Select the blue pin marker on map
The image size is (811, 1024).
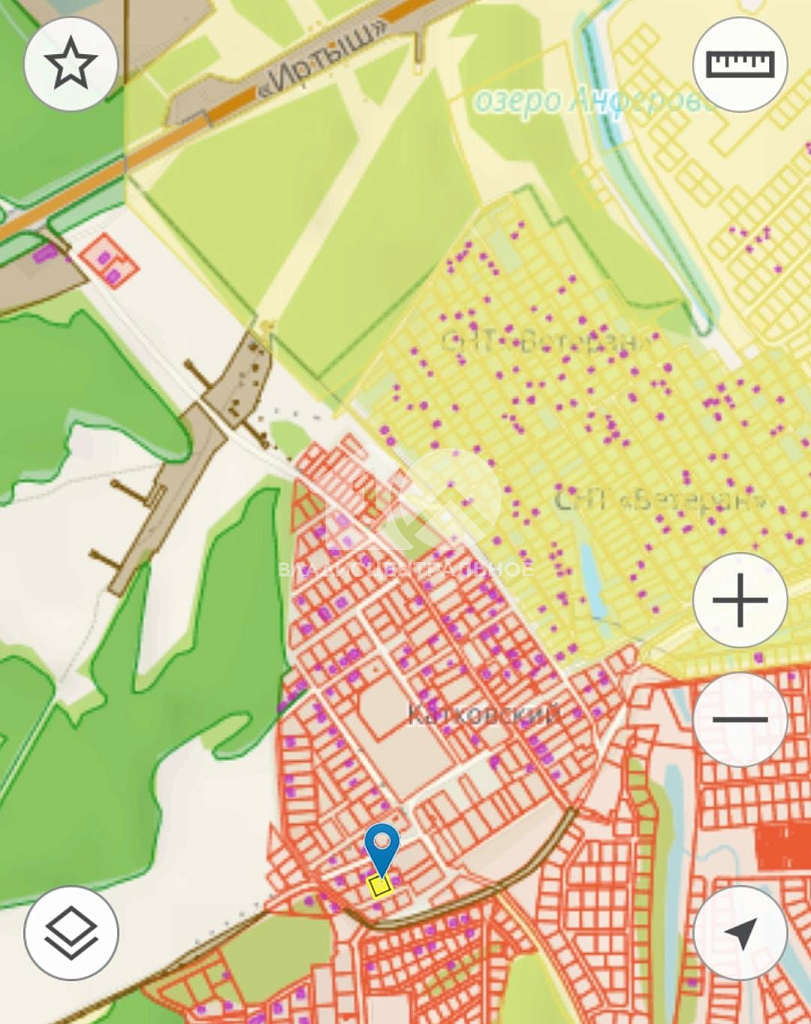pyautogui.click(x=381, y=848)
